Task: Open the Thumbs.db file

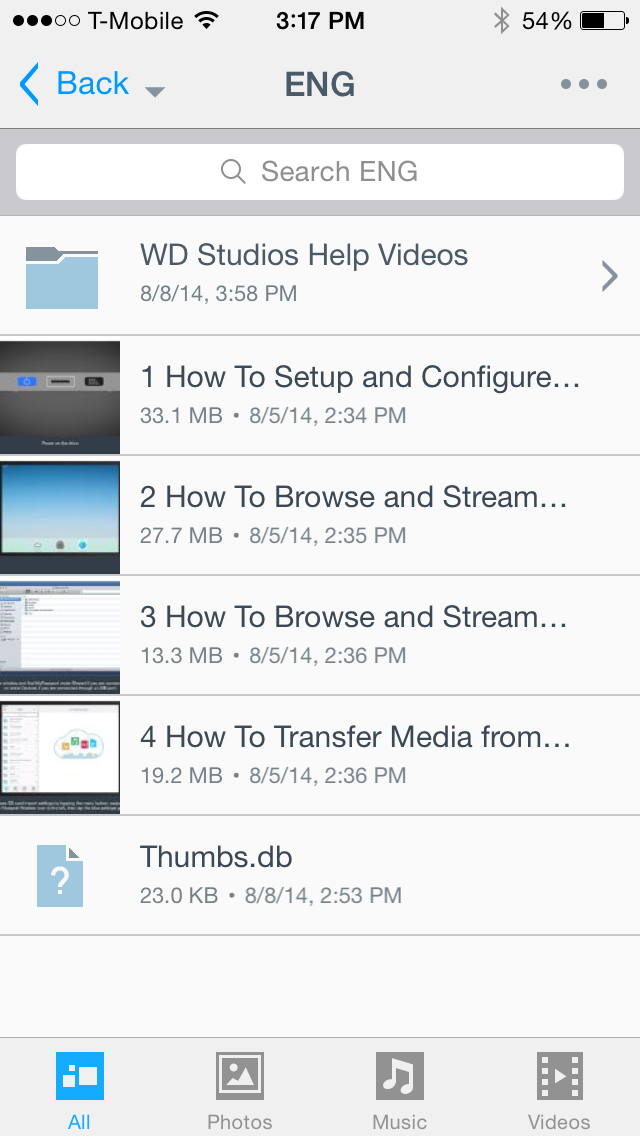Action: tap(320, 875)
